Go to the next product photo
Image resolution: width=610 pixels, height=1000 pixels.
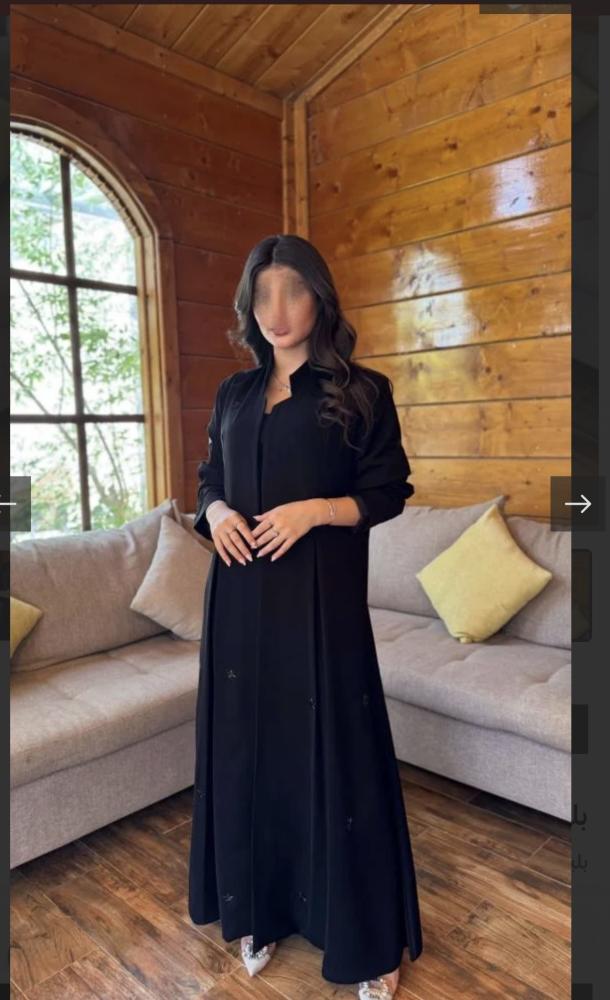(578, 504)
